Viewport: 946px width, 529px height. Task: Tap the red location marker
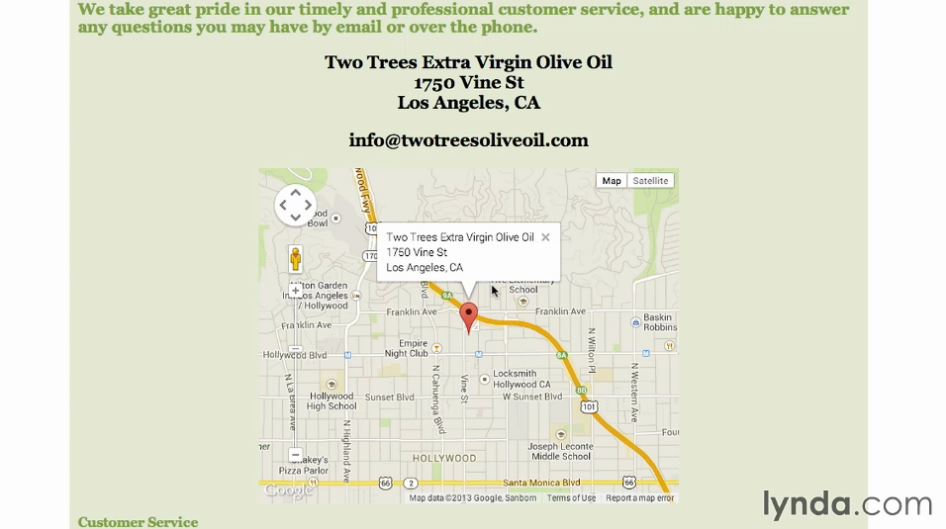tap(468, 317)
